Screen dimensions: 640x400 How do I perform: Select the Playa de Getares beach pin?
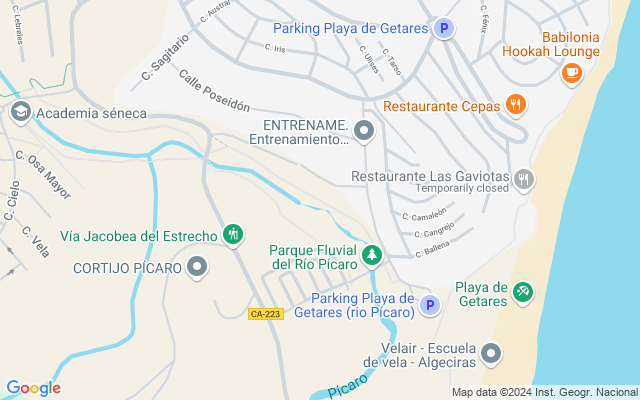[x=523, y=291]
